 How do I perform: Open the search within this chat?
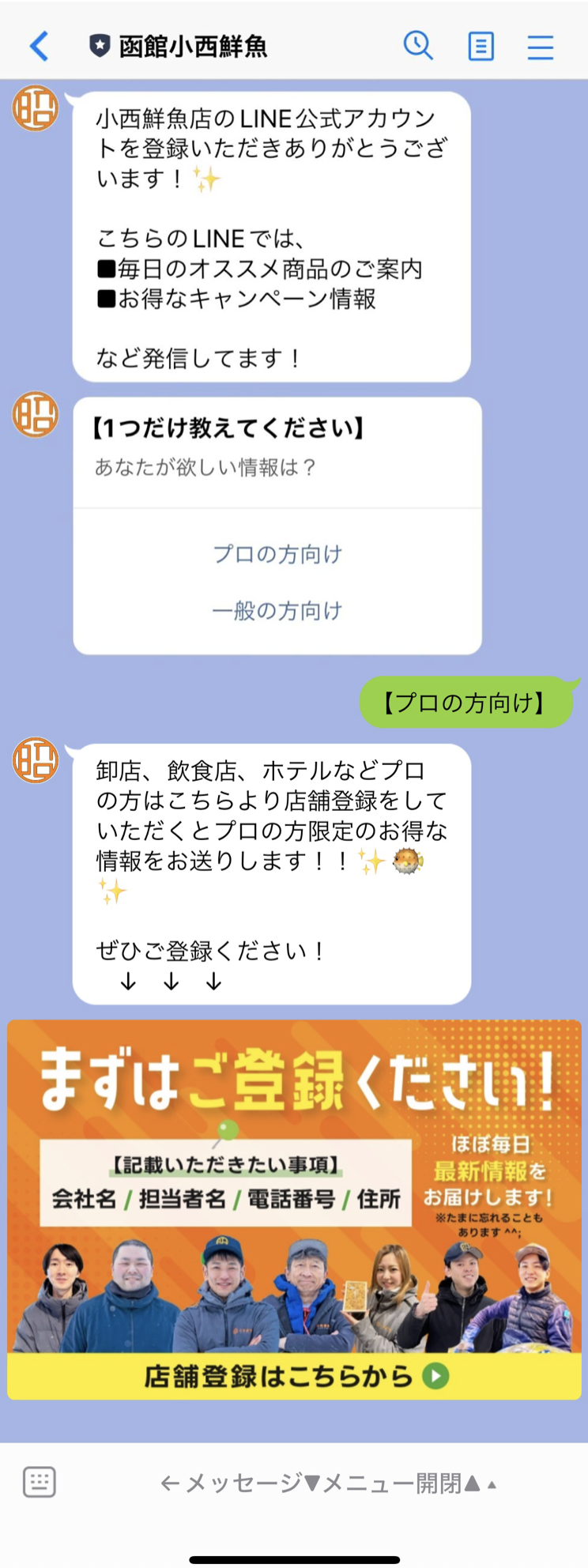pos(420,46)
